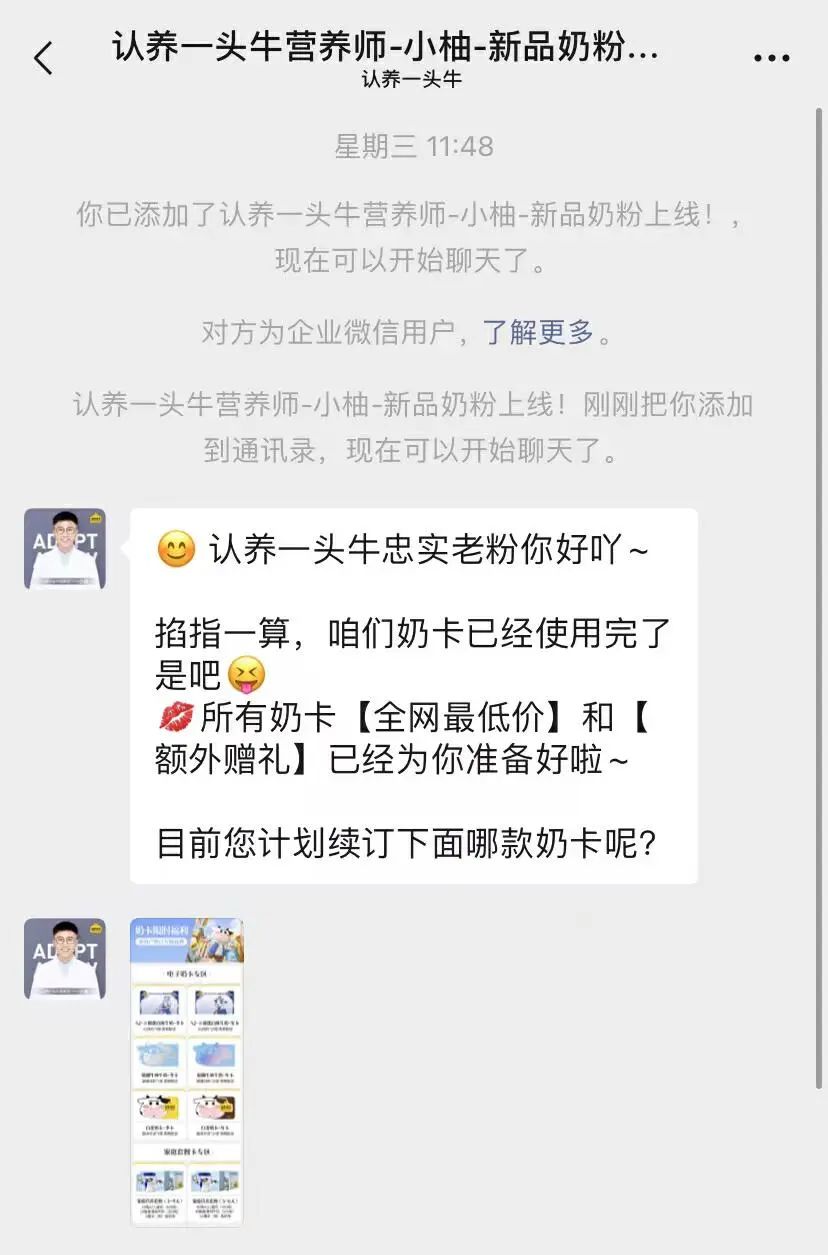
Task: Tap the 了解更多 link
Action: (538, 332)
